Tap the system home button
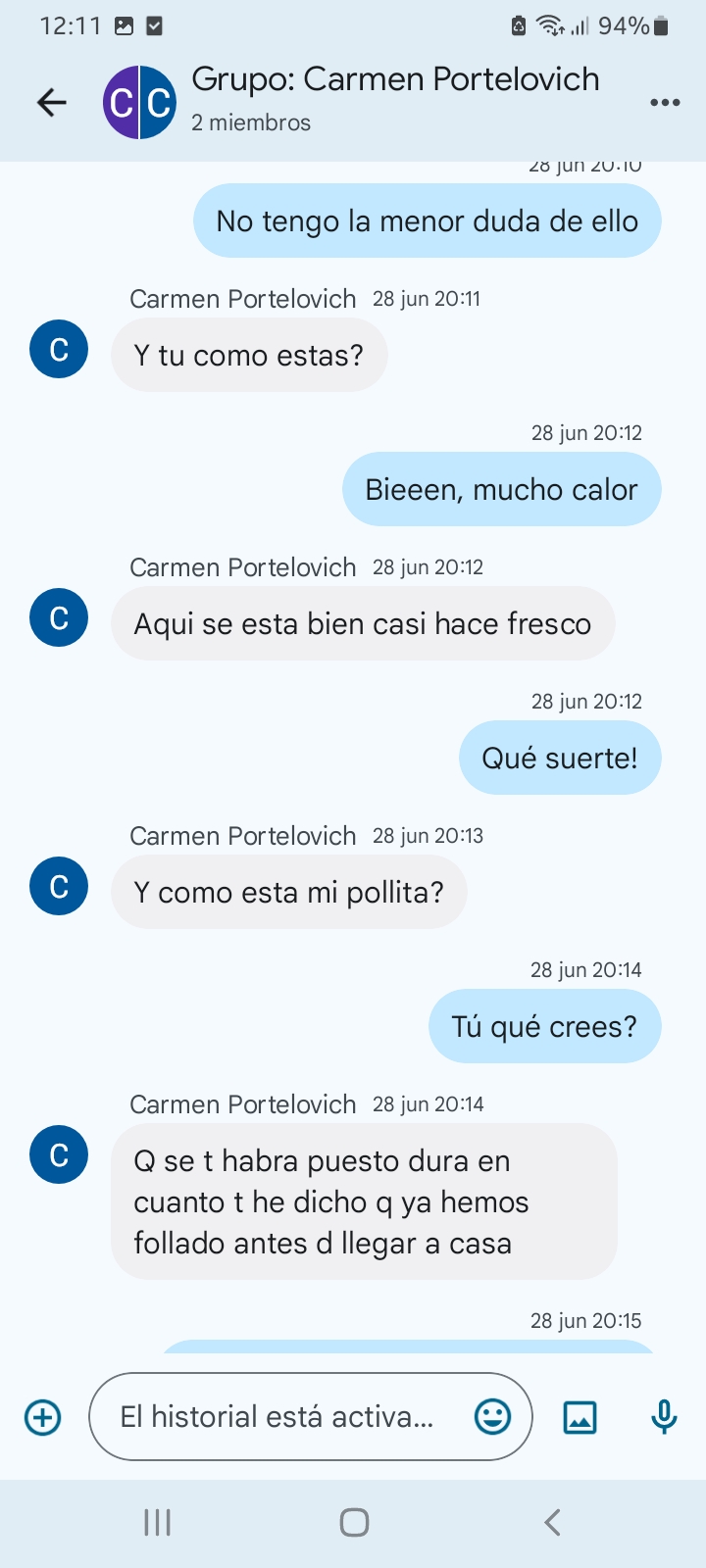This screenshot has width=706, height=1568. click(354, 1522)
